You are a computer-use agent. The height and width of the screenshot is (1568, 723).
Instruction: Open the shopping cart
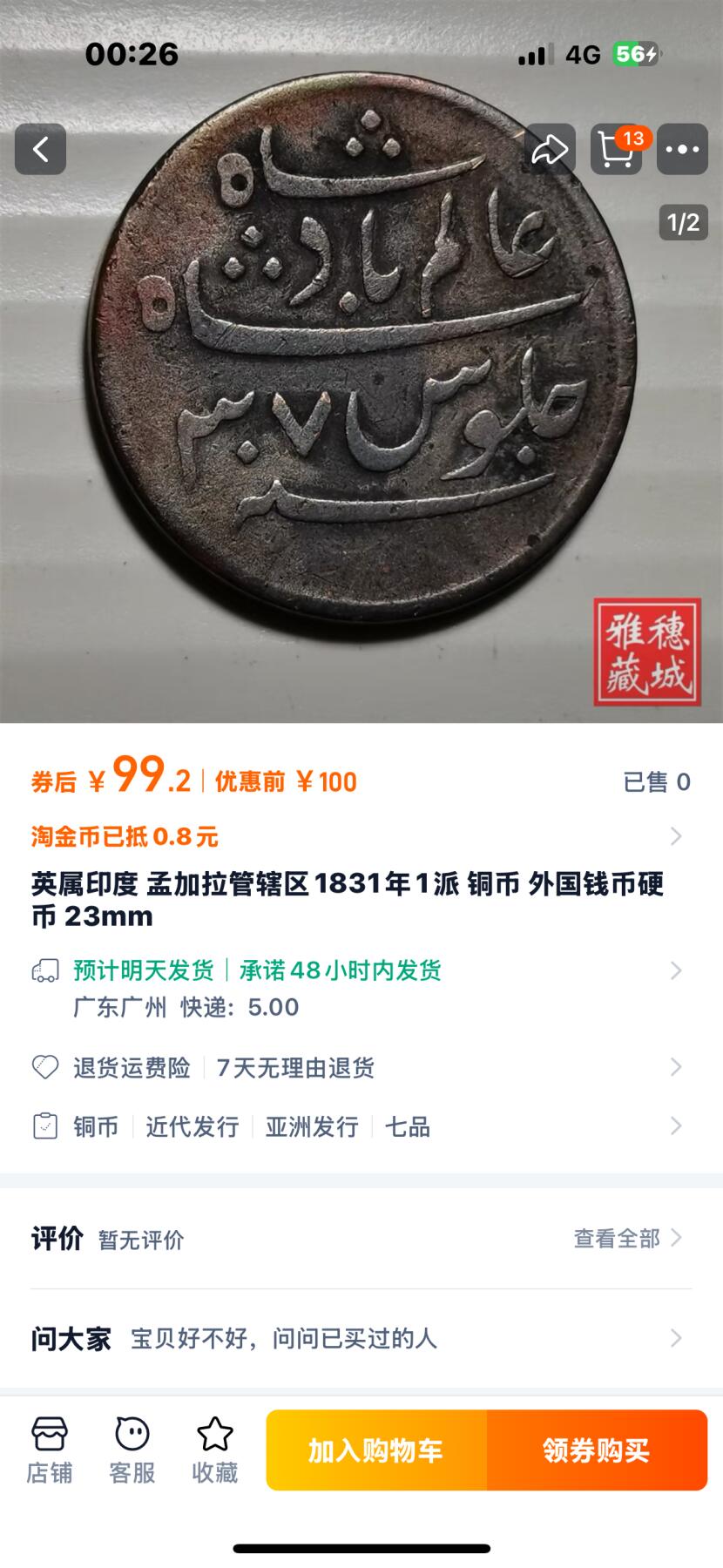point(617,150)
